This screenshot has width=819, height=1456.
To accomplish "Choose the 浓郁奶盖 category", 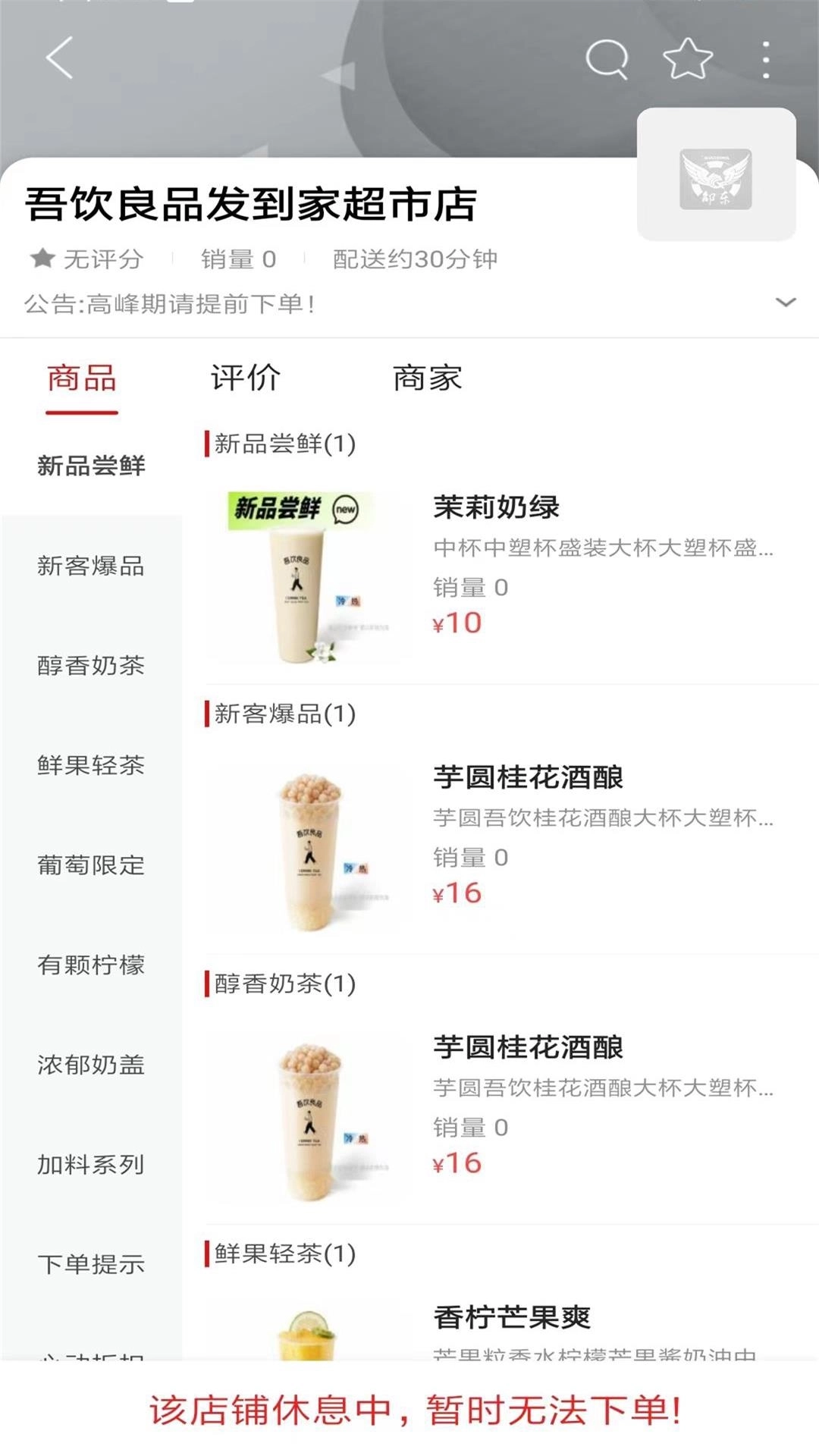I will click(91, 1065).
